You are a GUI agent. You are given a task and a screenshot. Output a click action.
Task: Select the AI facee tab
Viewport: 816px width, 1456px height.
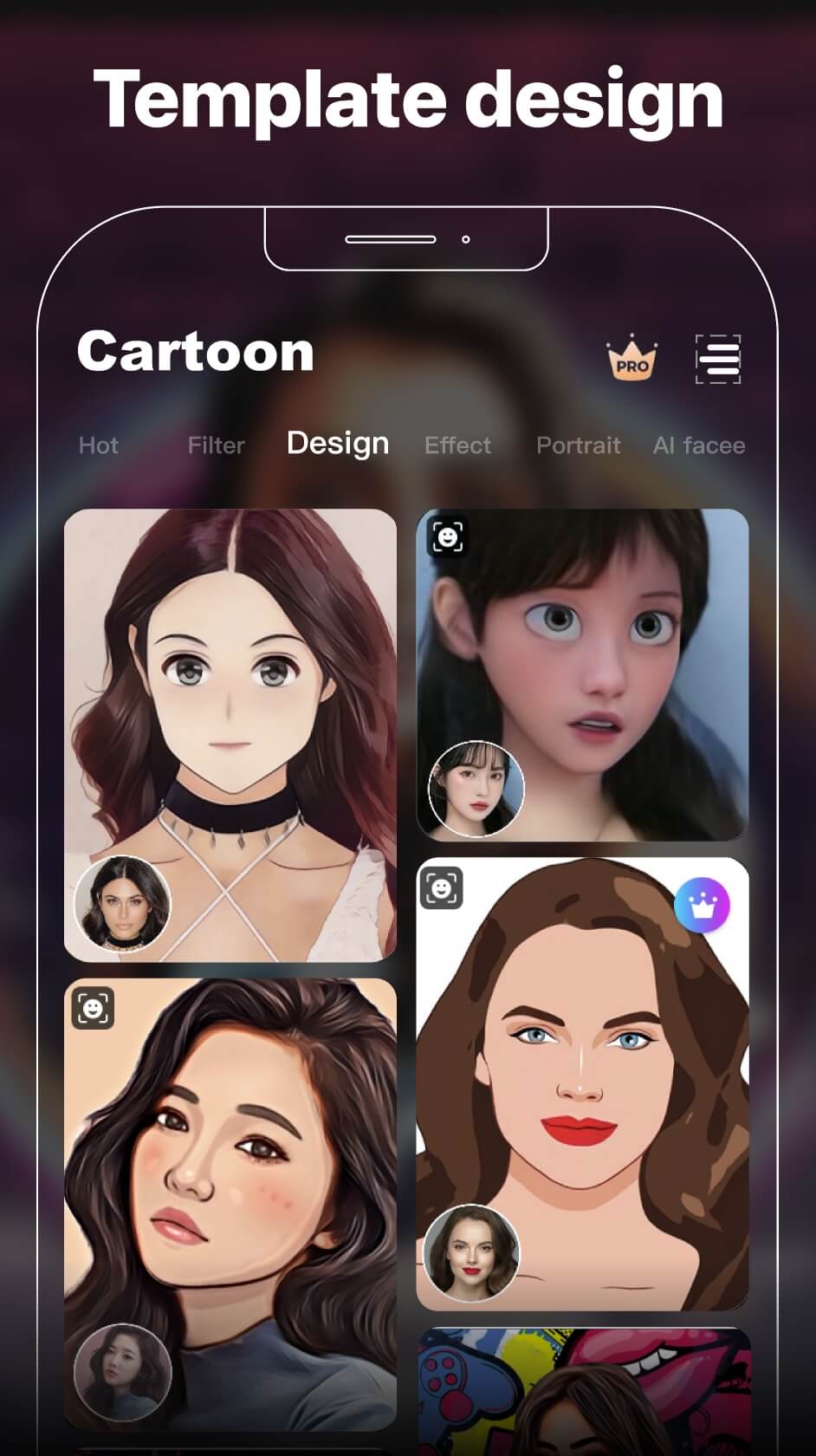tap(698, 445)
